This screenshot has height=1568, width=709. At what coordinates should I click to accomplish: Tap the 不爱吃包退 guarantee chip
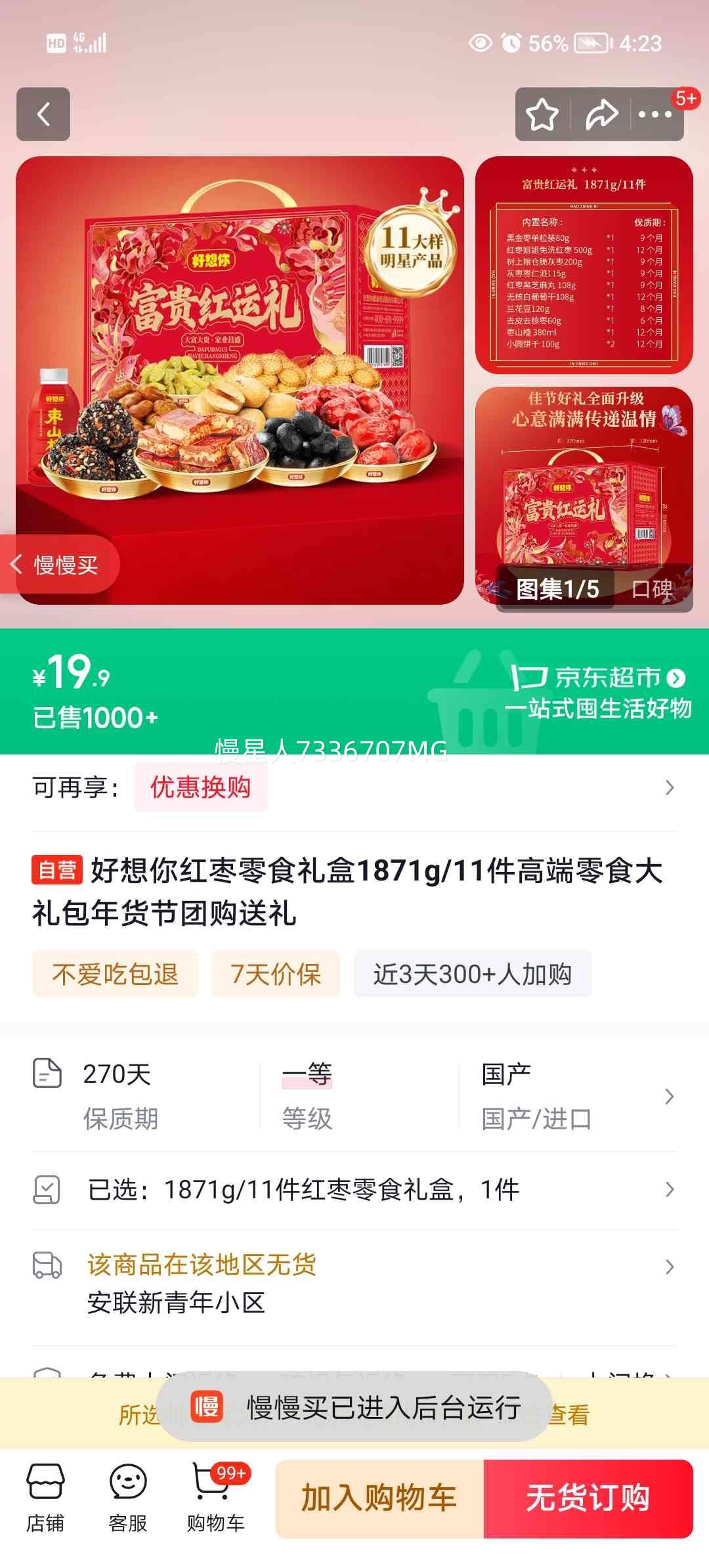(x=115, y=974)
